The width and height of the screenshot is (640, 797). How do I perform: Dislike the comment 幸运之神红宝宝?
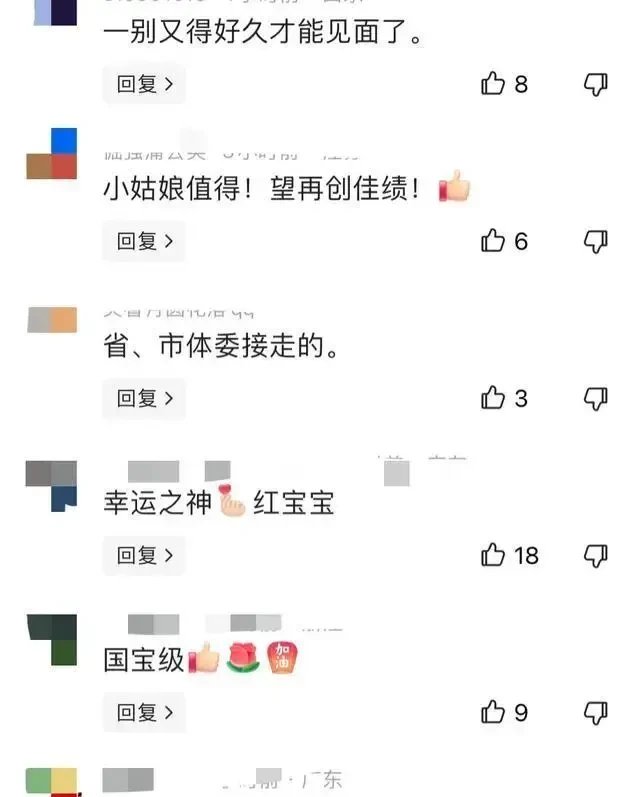coord(595,555)
